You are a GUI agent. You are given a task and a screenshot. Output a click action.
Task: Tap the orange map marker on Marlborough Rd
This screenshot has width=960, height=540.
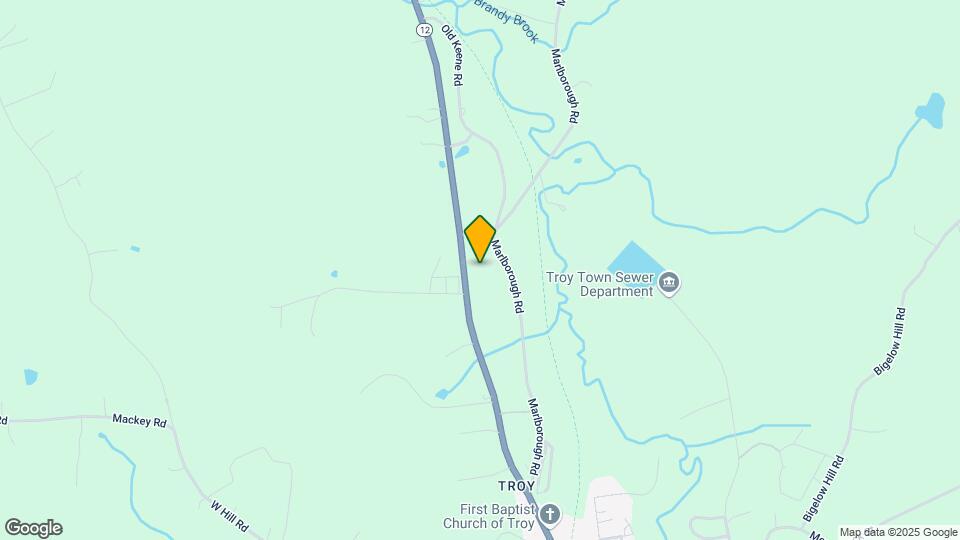click(x=480, y=238)
